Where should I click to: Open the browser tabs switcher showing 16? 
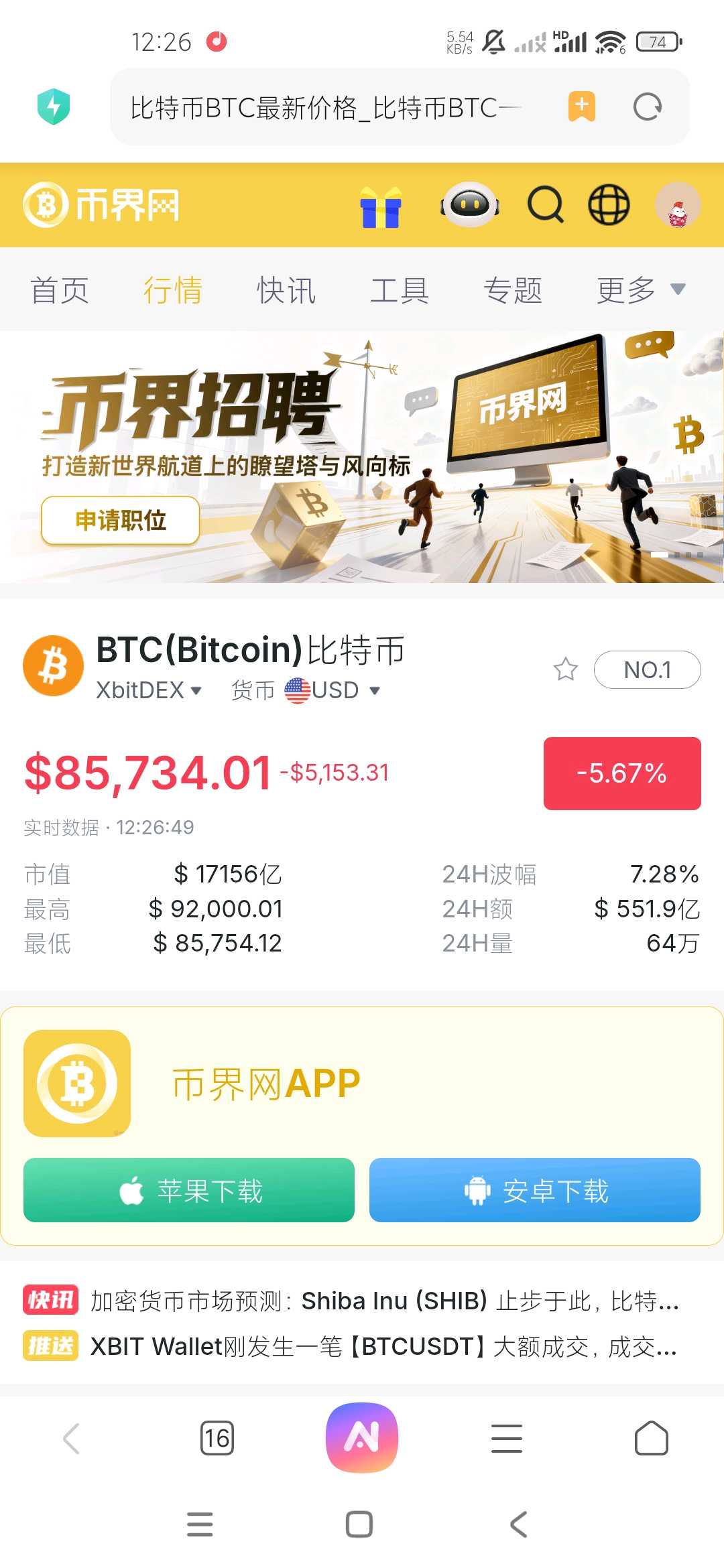217,1438
